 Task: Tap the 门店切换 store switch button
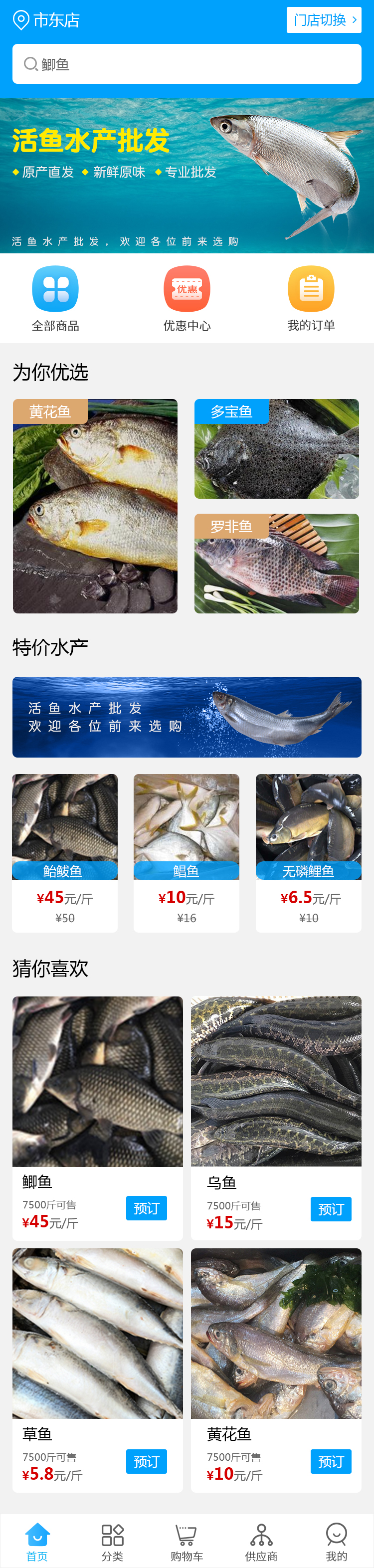(324, 20)
